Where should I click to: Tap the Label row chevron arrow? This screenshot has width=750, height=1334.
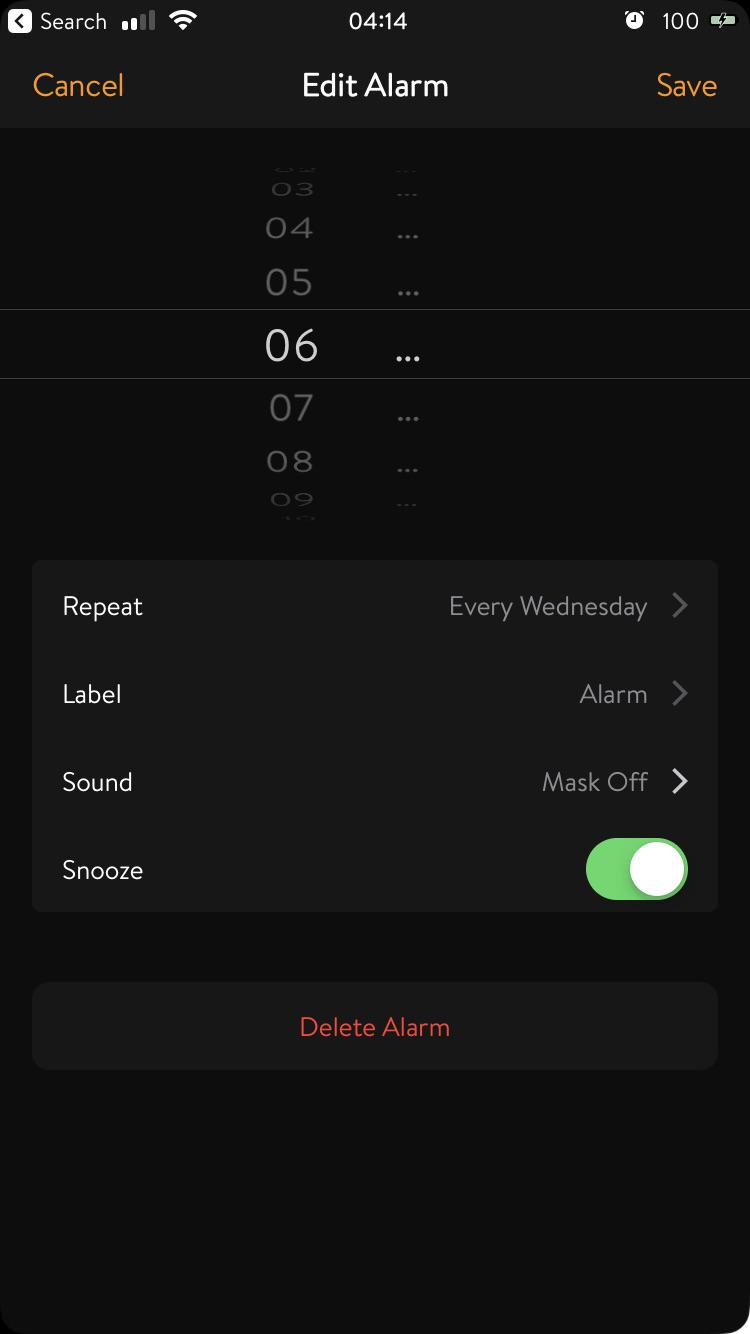pos(679,693)
